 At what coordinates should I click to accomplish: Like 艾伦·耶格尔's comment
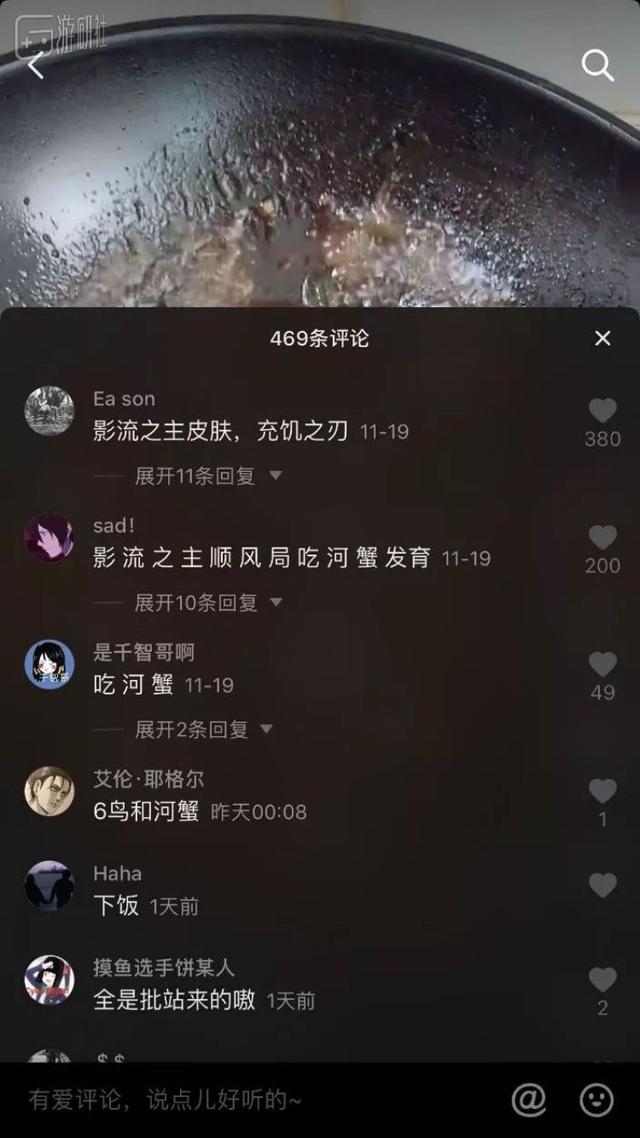[602, 792]
